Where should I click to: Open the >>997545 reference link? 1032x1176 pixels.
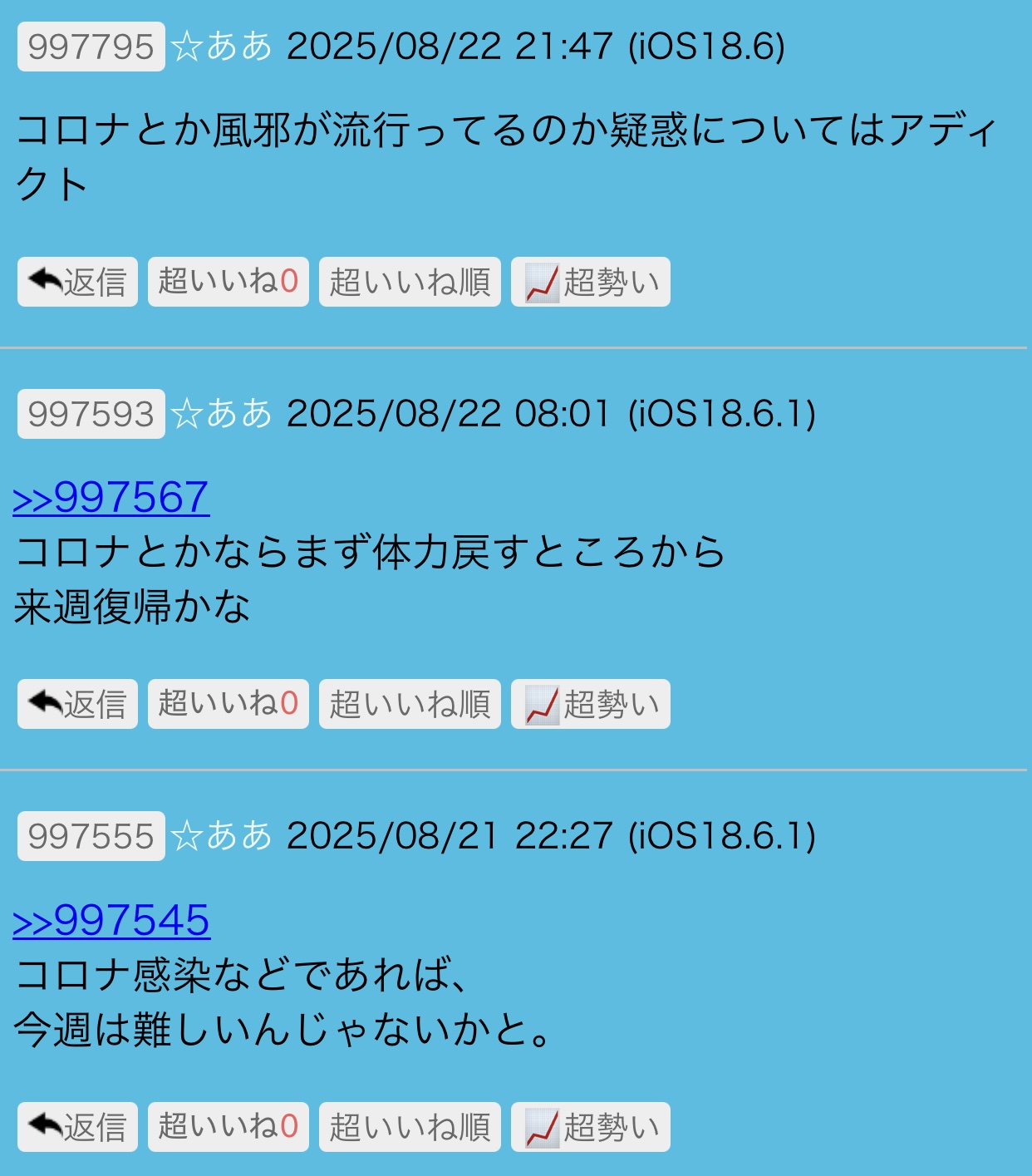(x=111, y=921)
